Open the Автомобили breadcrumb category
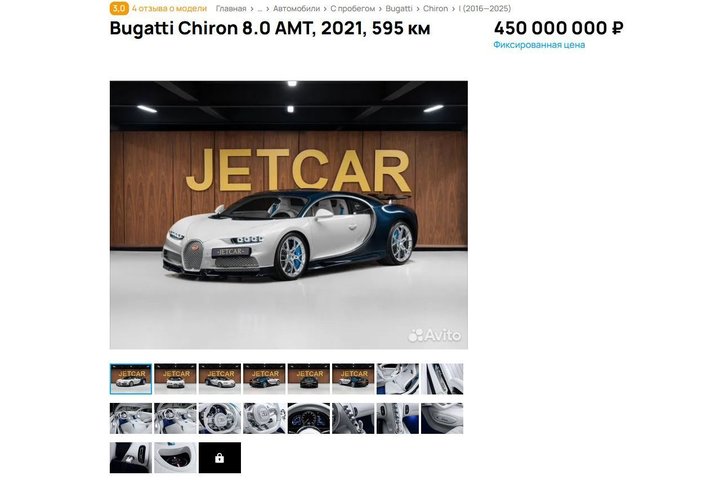 [x=297, y=8]
